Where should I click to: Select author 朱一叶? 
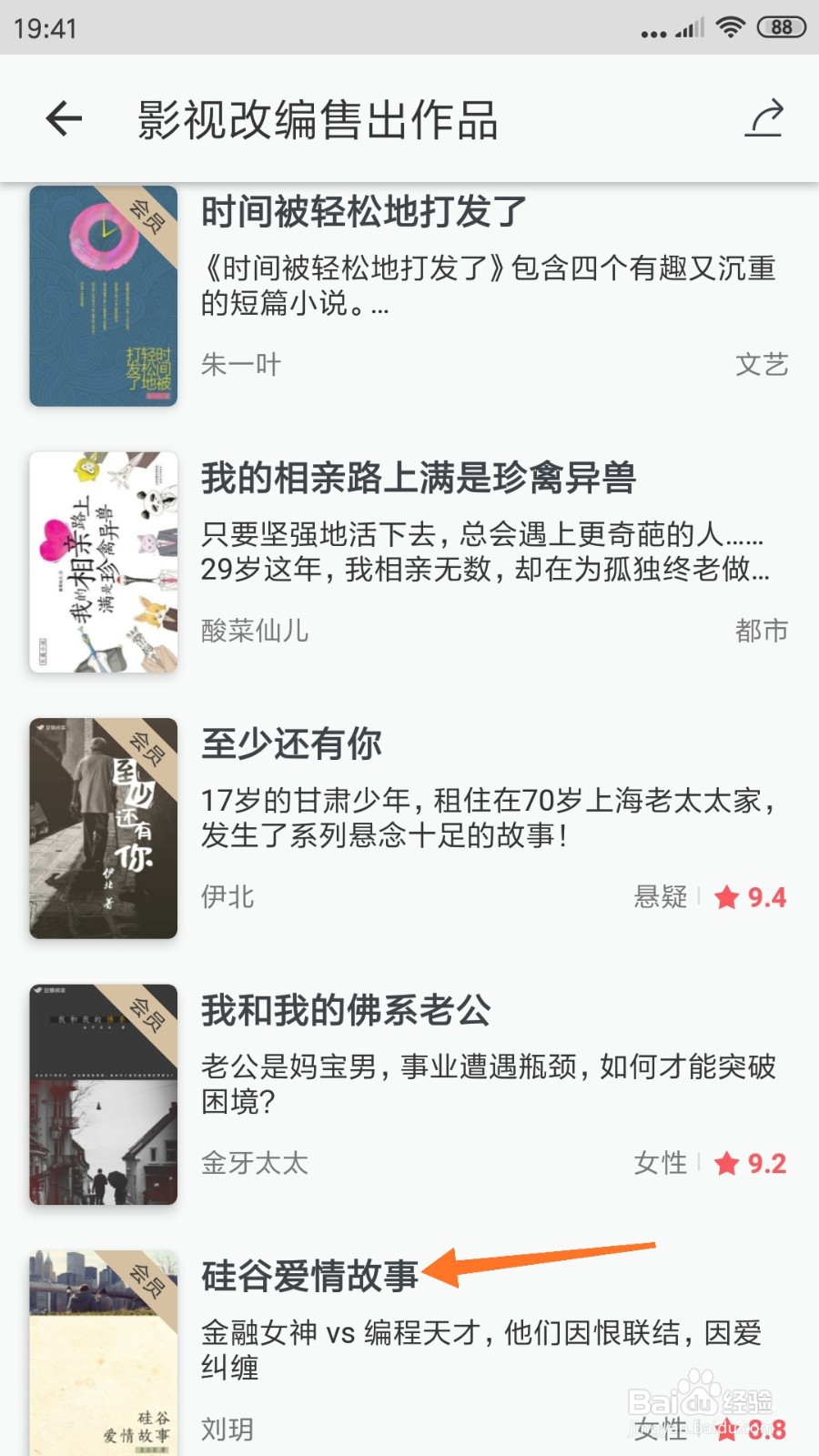pos(240,364)
